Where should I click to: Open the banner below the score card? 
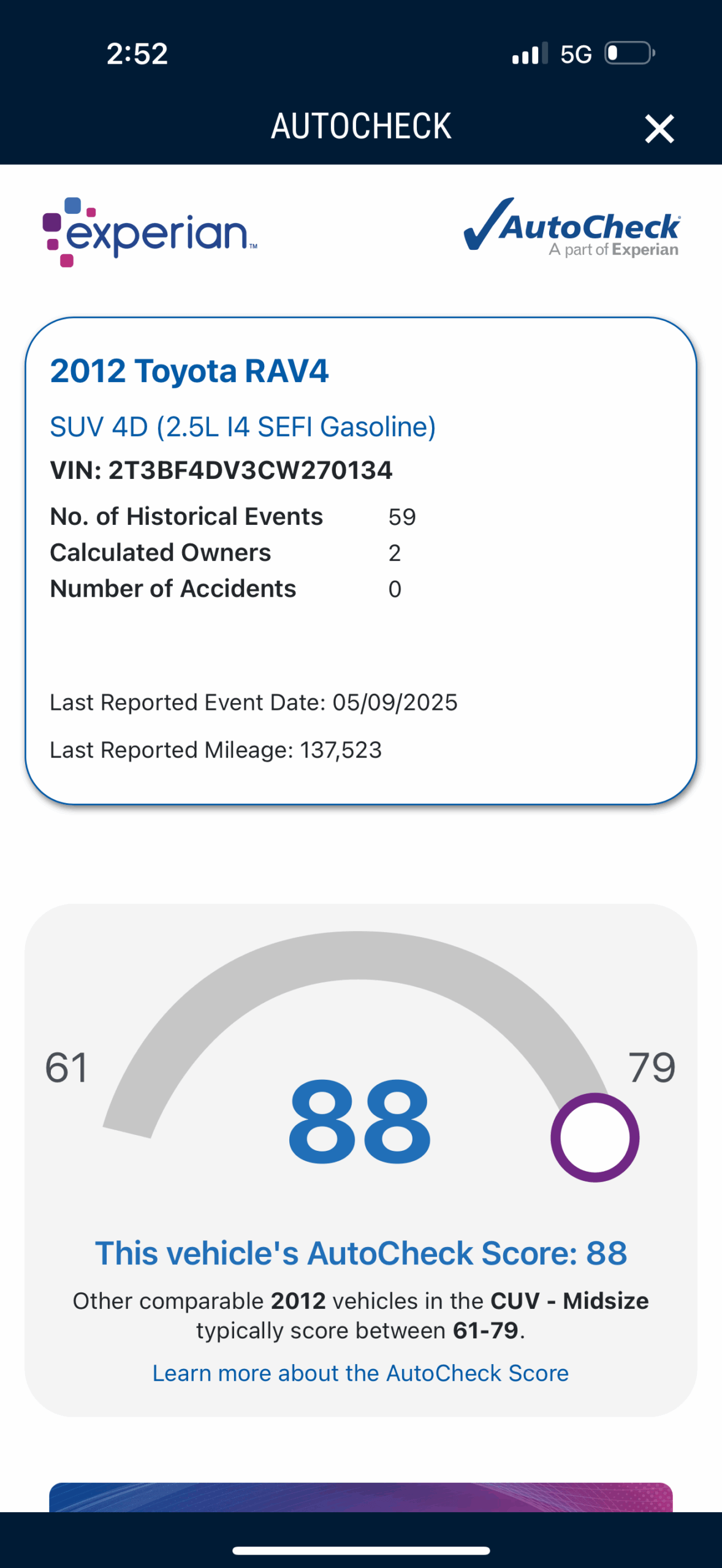pos(360,1497)
